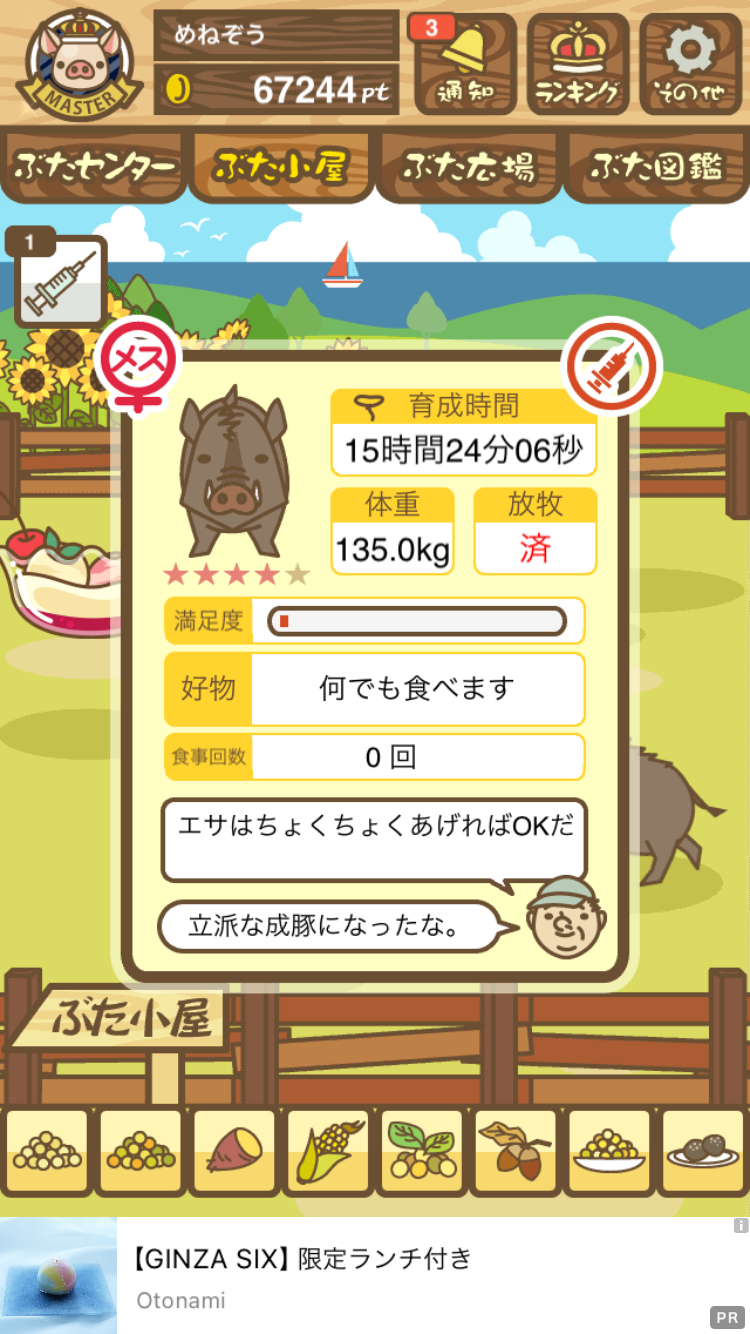
Task: Open the GINZA SIX Otonami ad banner
Action: pos(375,1276)
